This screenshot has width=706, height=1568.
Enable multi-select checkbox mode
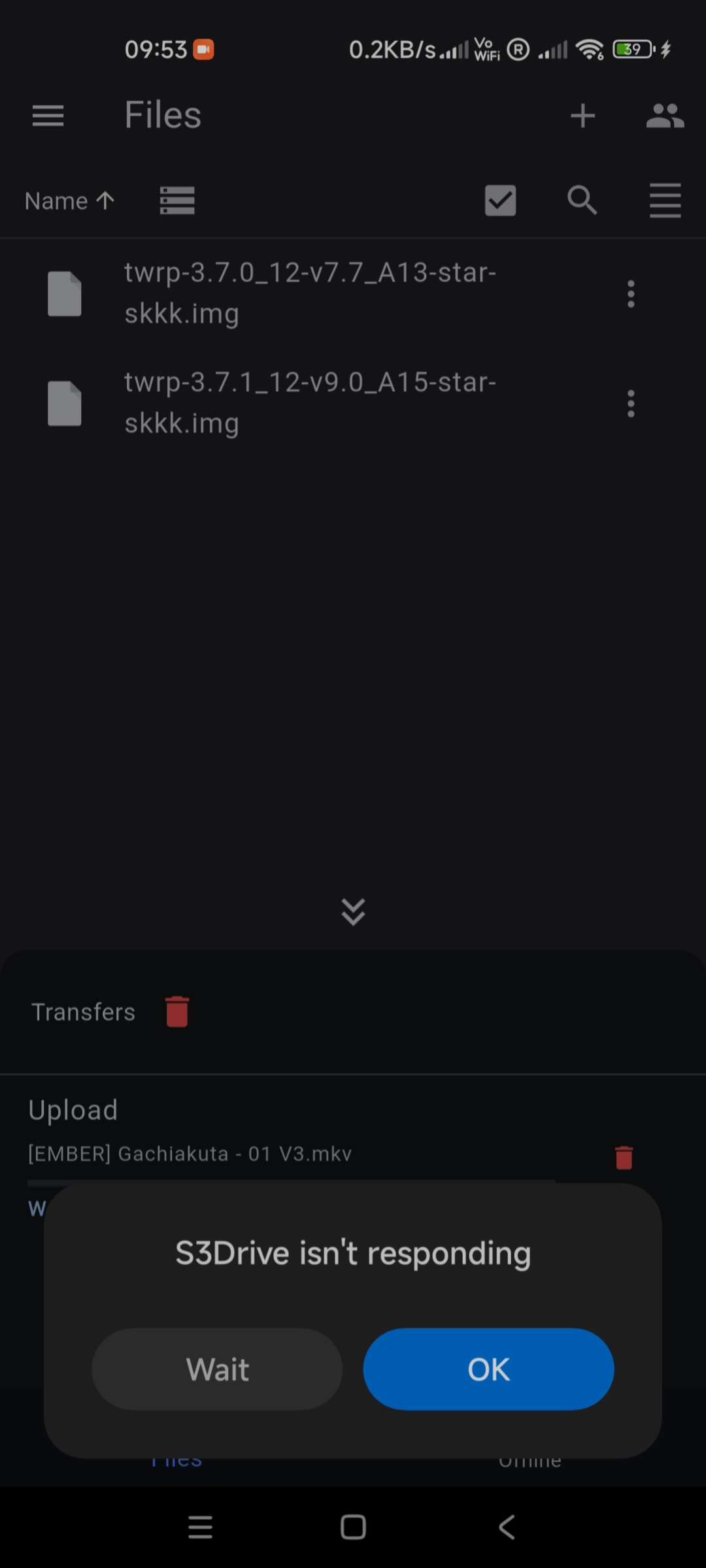pyautogui.click(x=501, y=200)
